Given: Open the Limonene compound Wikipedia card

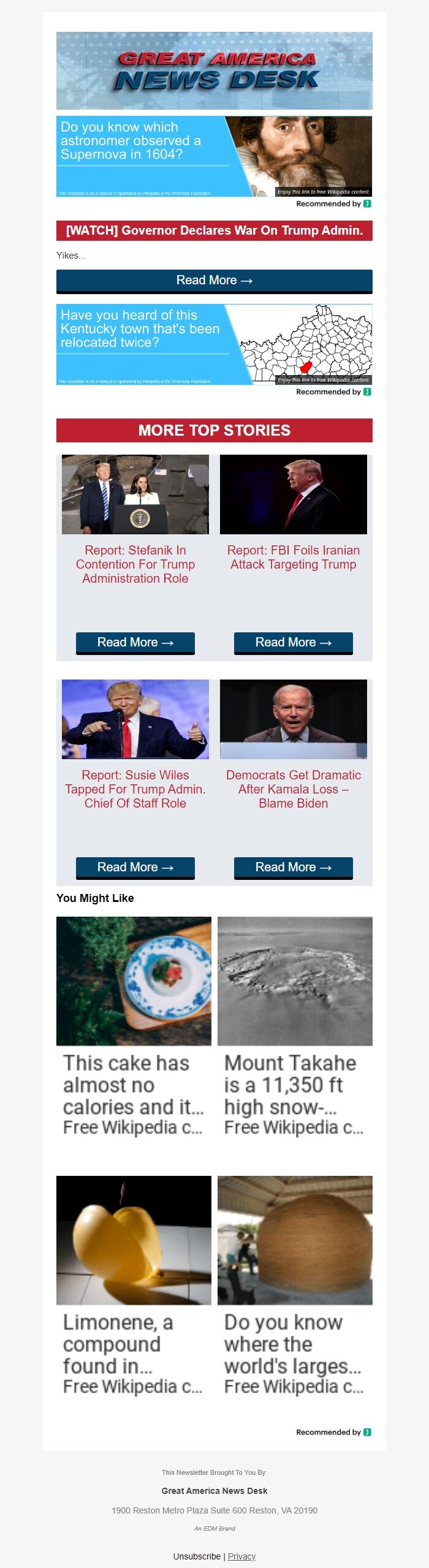Looking at the screenshot, I should click(x=134, y=1287).
